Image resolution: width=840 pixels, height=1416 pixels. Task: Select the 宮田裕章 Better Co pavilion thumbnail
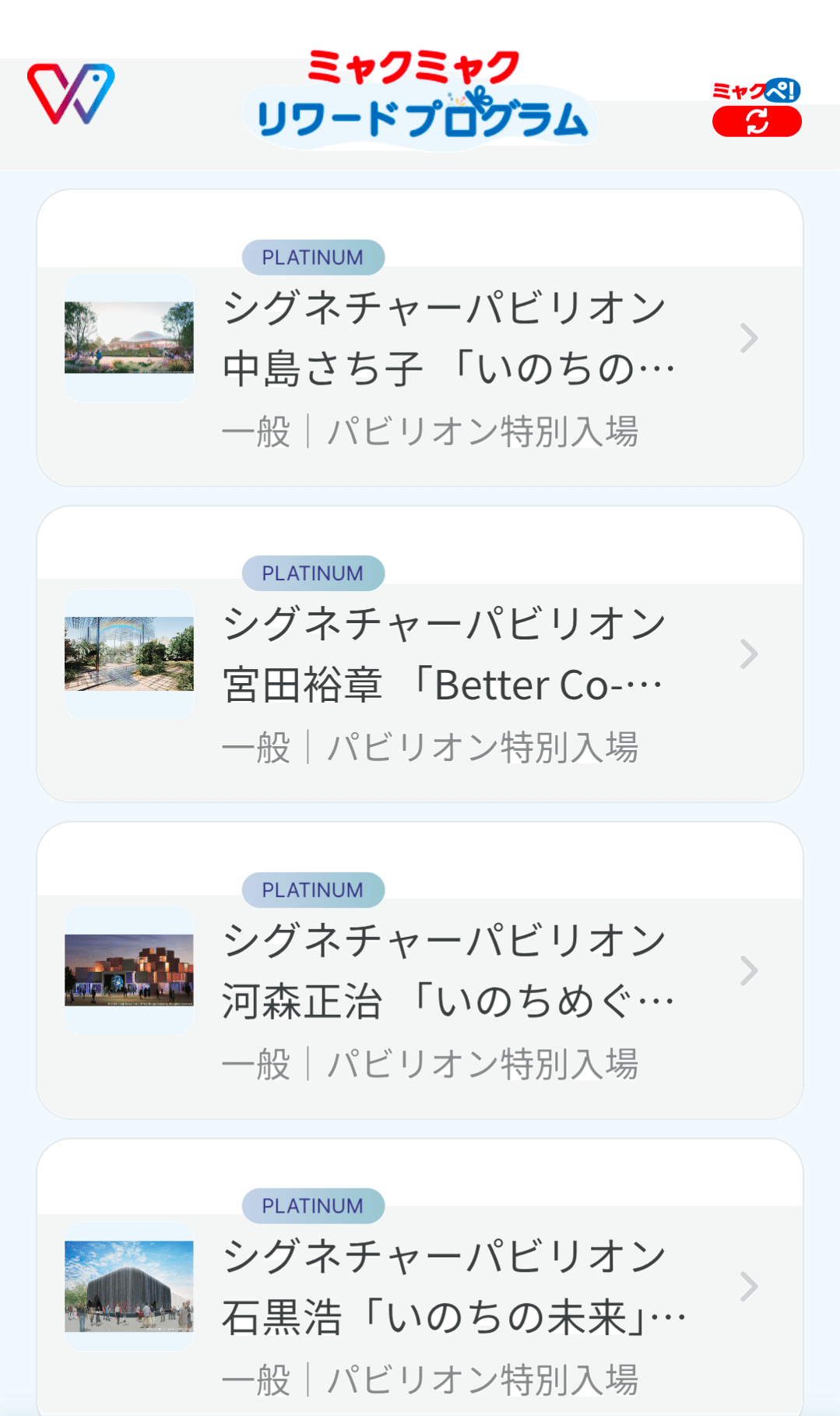click(x=128, y=655)
